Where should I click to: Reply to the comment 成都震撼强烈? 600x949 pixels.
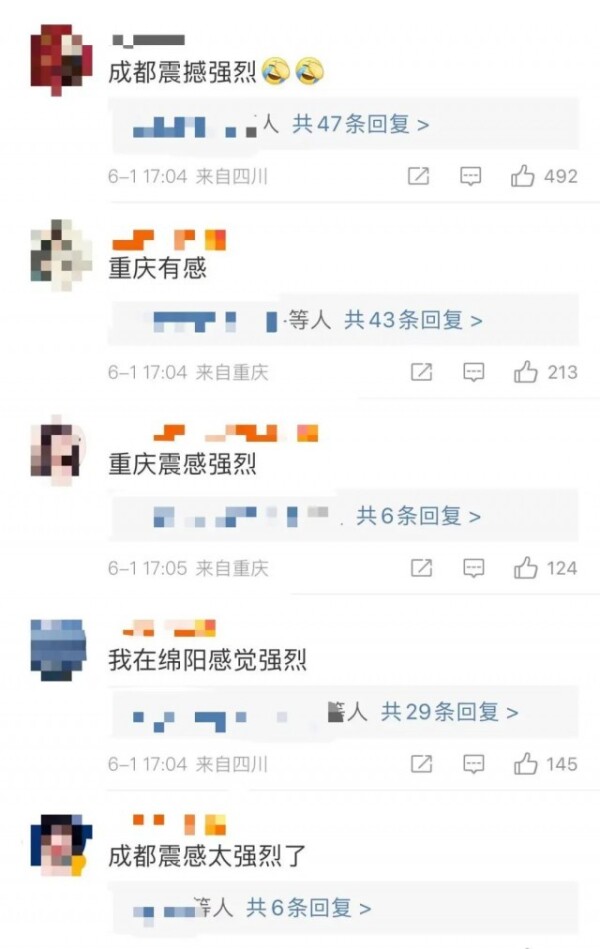tap(470, 176)
